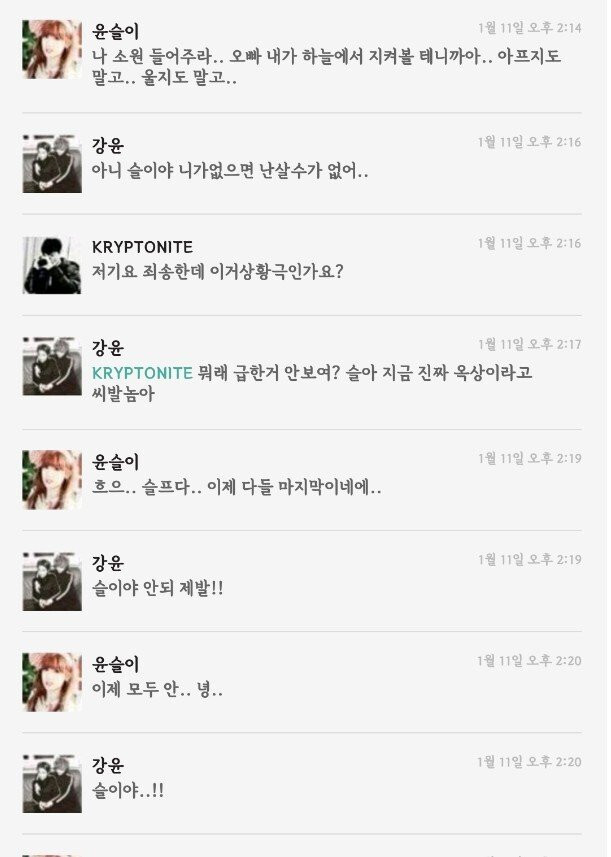The height and width of the screenshot is (857, 611).
Task: Open 윤슬이's profile photo beside '이제 모두 안.. 녕..'
Action: pyautogui.click(x=52, y=682)
